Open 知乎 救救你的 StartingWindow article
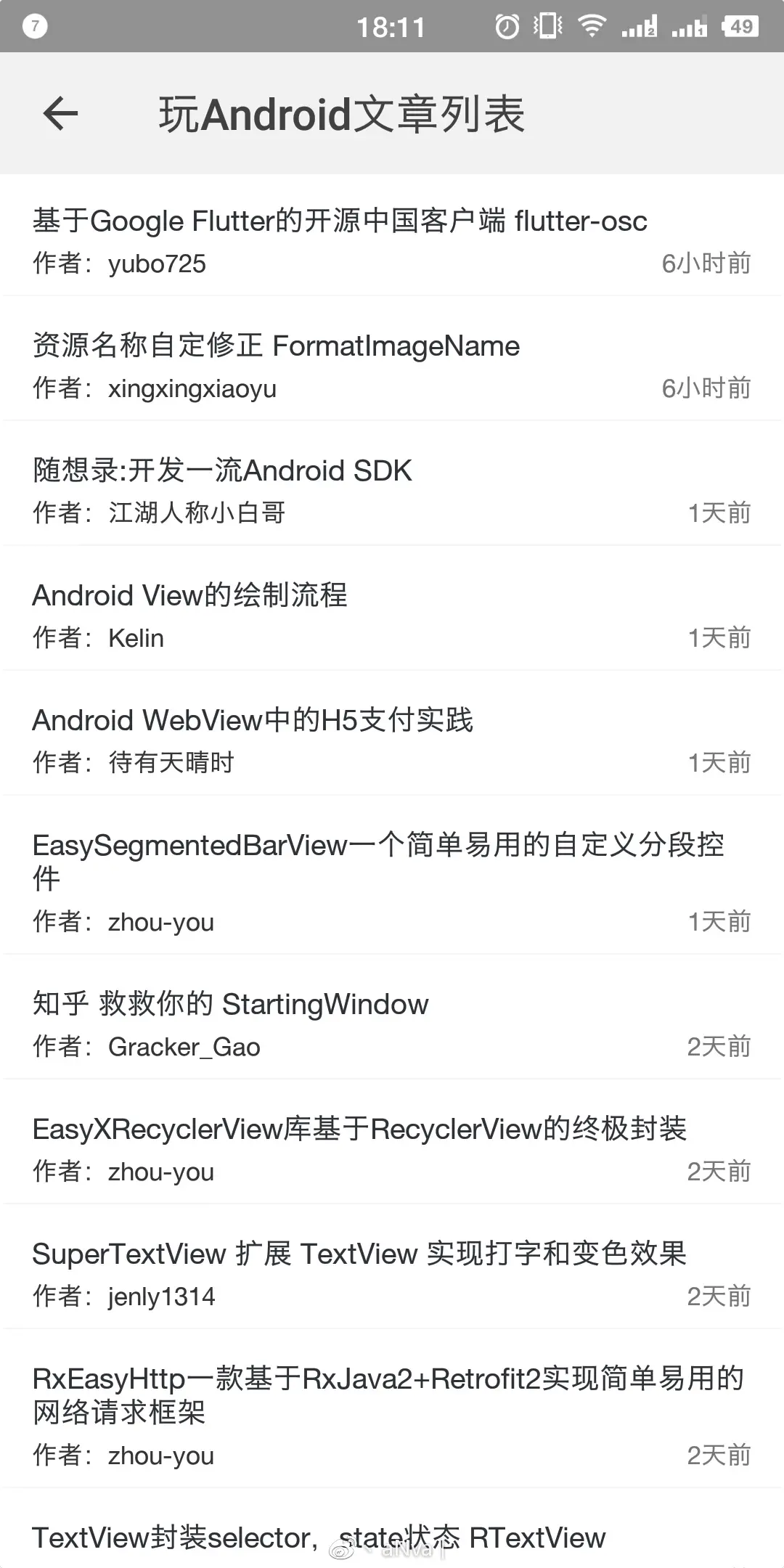 [231, 1005]
